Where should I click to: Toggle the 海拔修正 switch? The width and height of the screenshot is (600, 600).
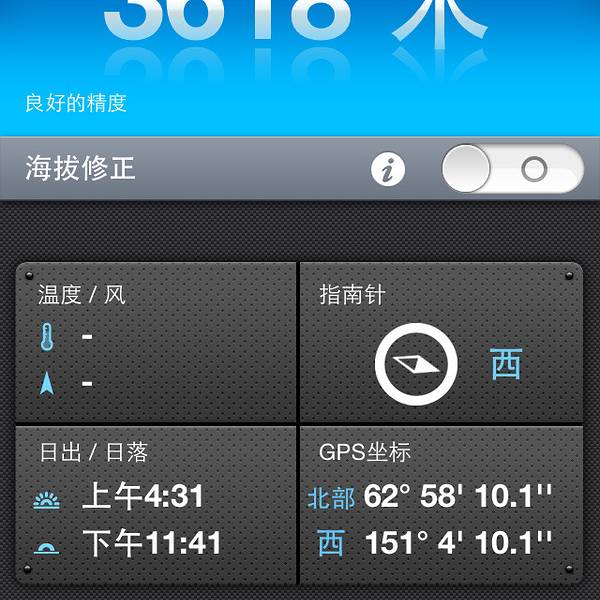[x=511, y=169]
